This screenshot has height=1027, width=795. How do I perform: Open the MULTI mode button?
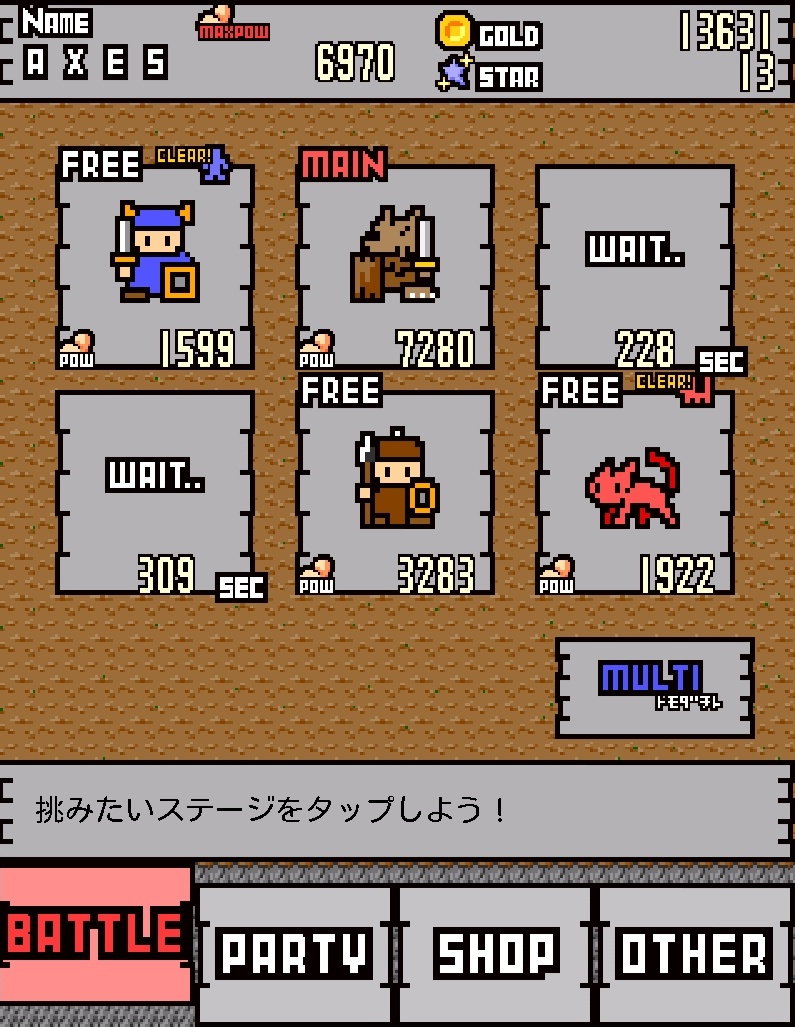pos(655,687)
